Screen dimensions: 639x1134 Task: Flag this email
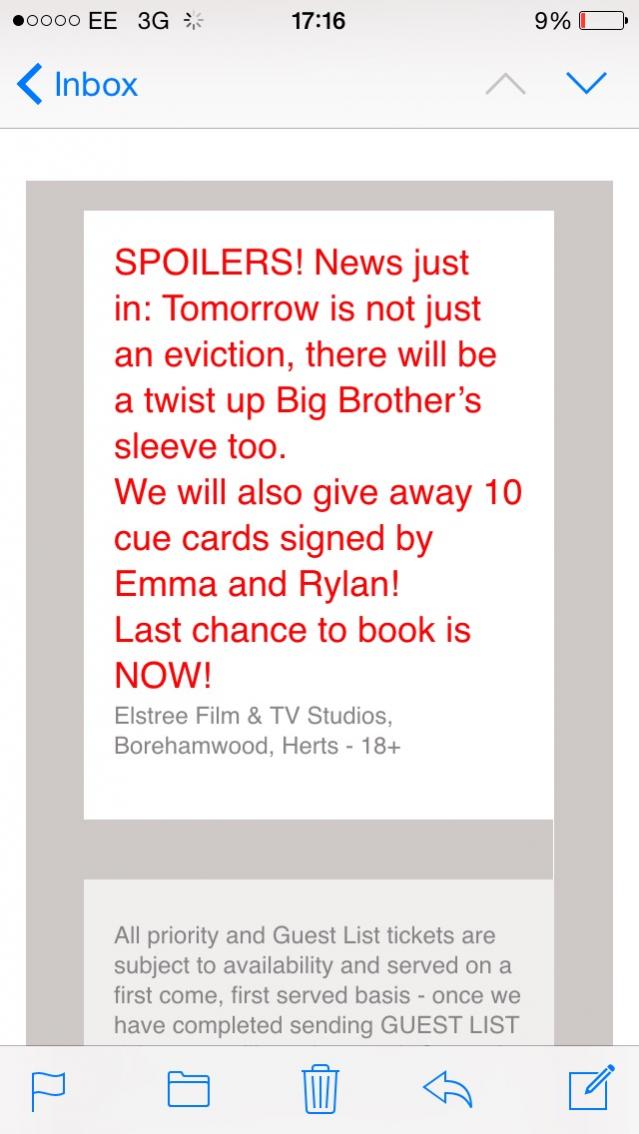[48, 1090]
